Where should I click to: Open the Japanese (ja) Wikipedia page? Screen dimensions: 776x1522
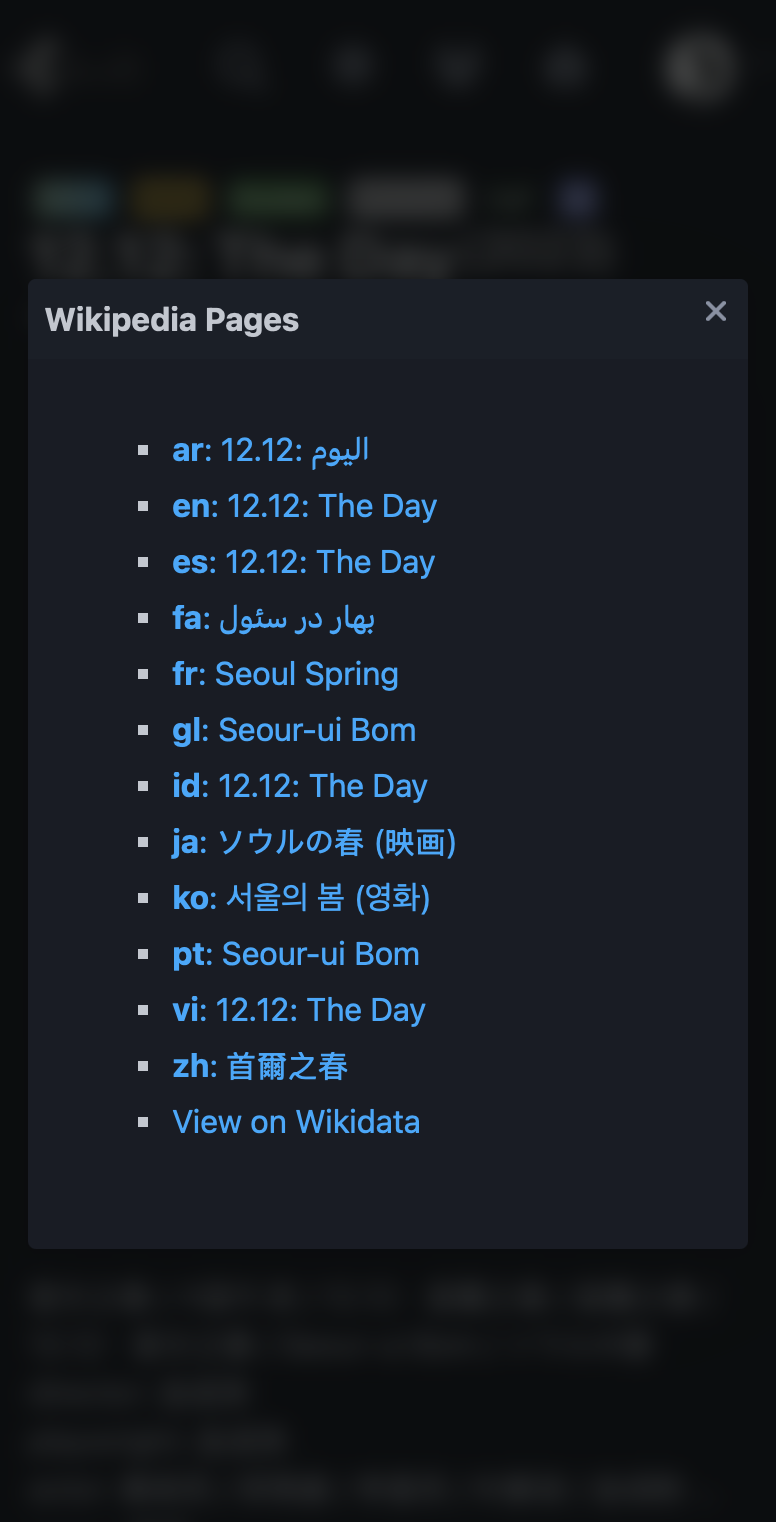(x=315, y=842)
